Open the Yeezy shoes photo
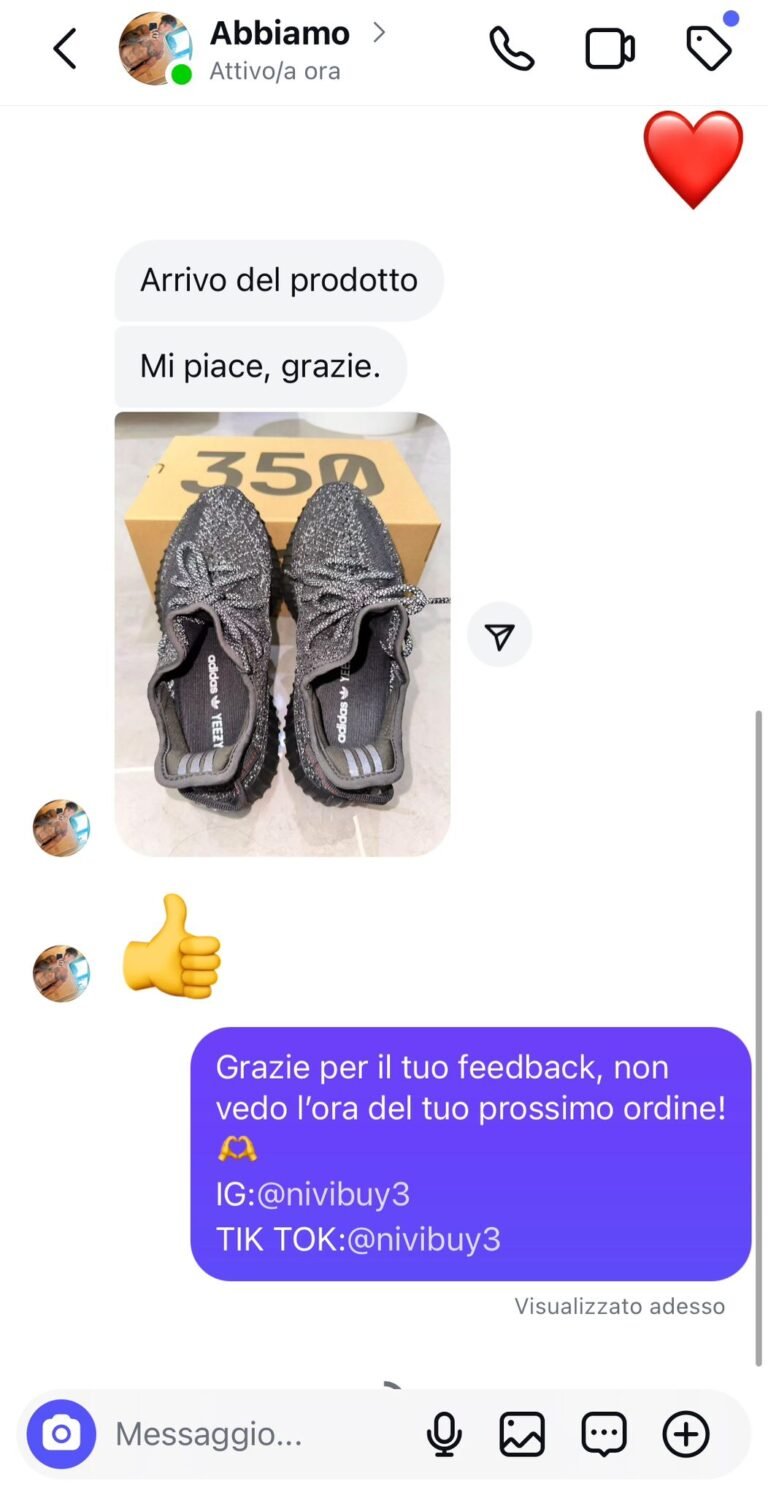 point(282,634)
